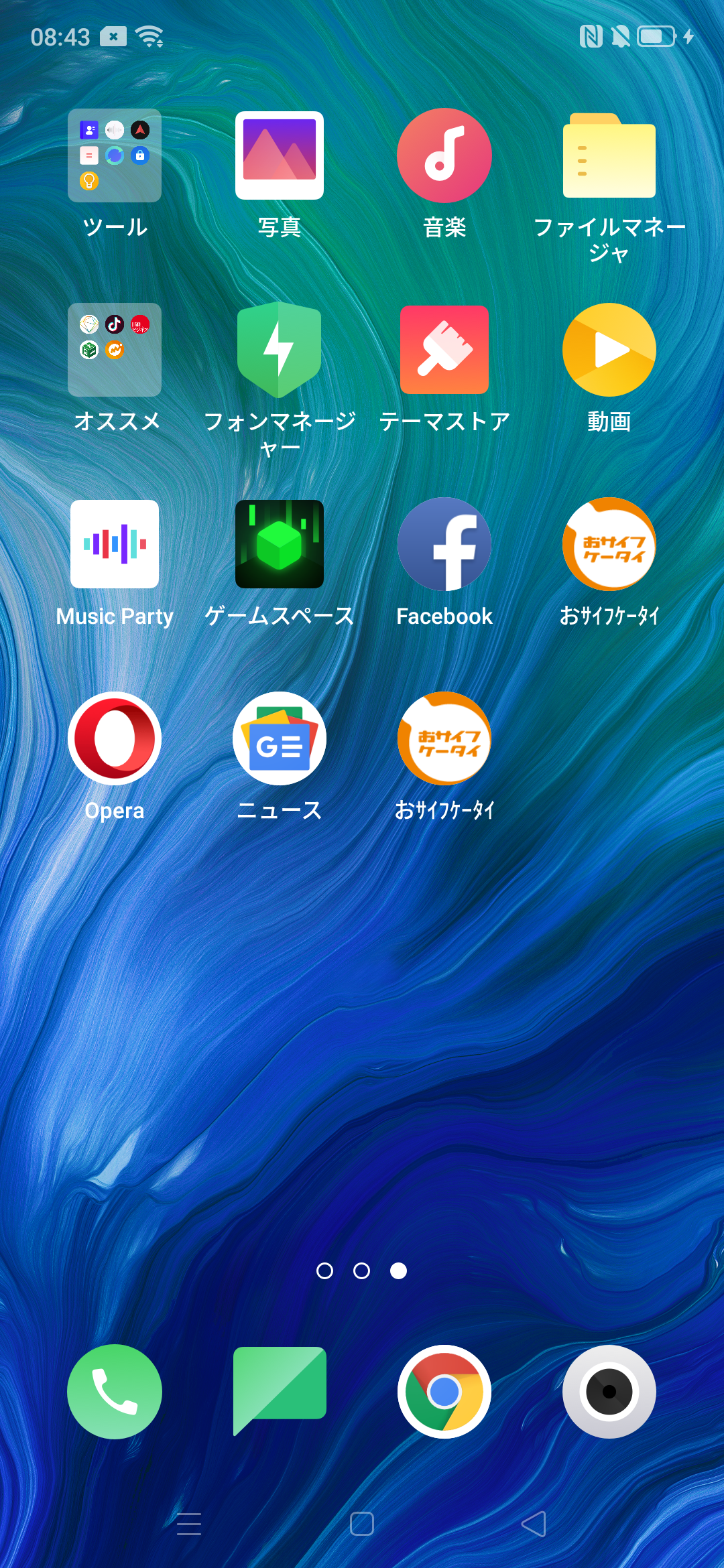Jump to the first home page indicator

click(324, 1271)
